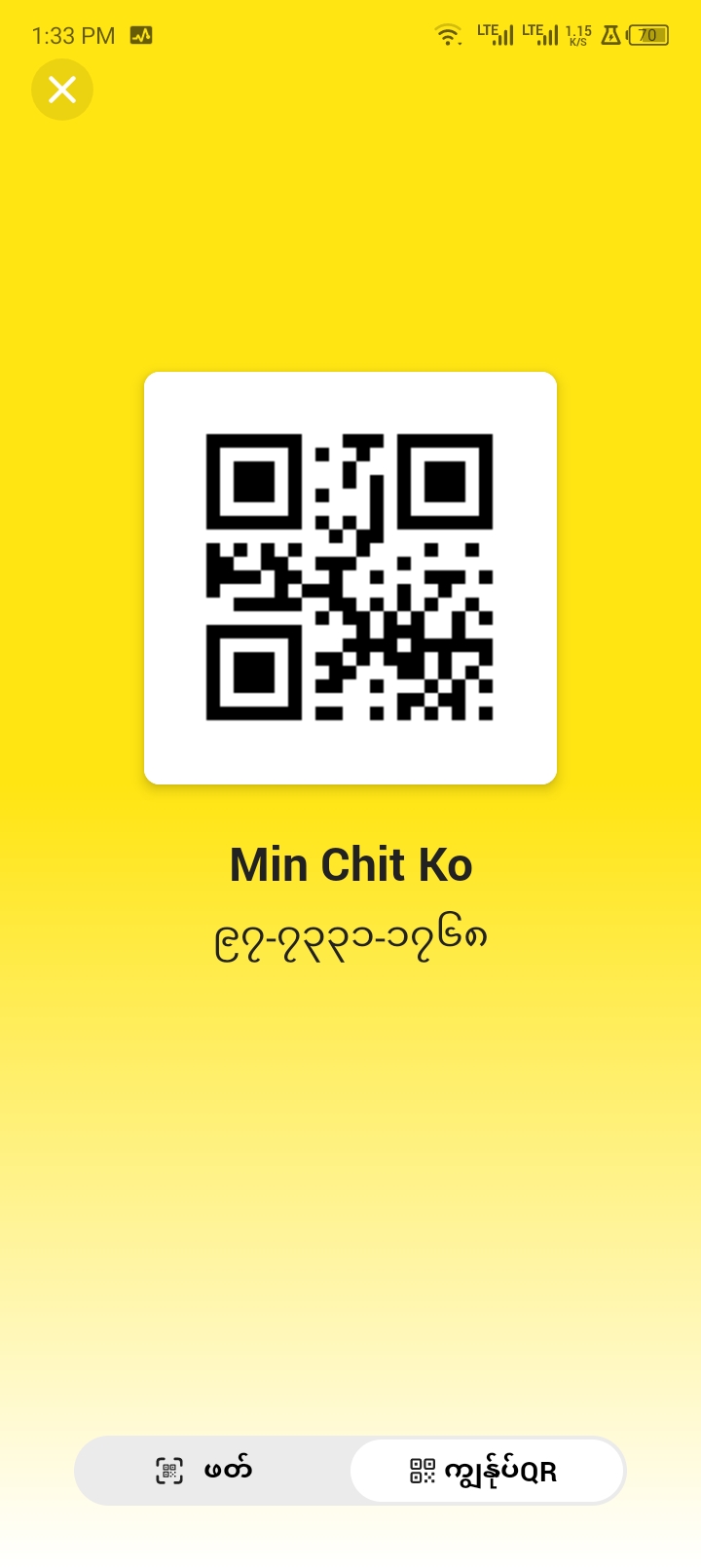Select the ကျွန်ုပ်QR tab
Viewport: 701px width, 1568px height.
tap(485, 1471)
